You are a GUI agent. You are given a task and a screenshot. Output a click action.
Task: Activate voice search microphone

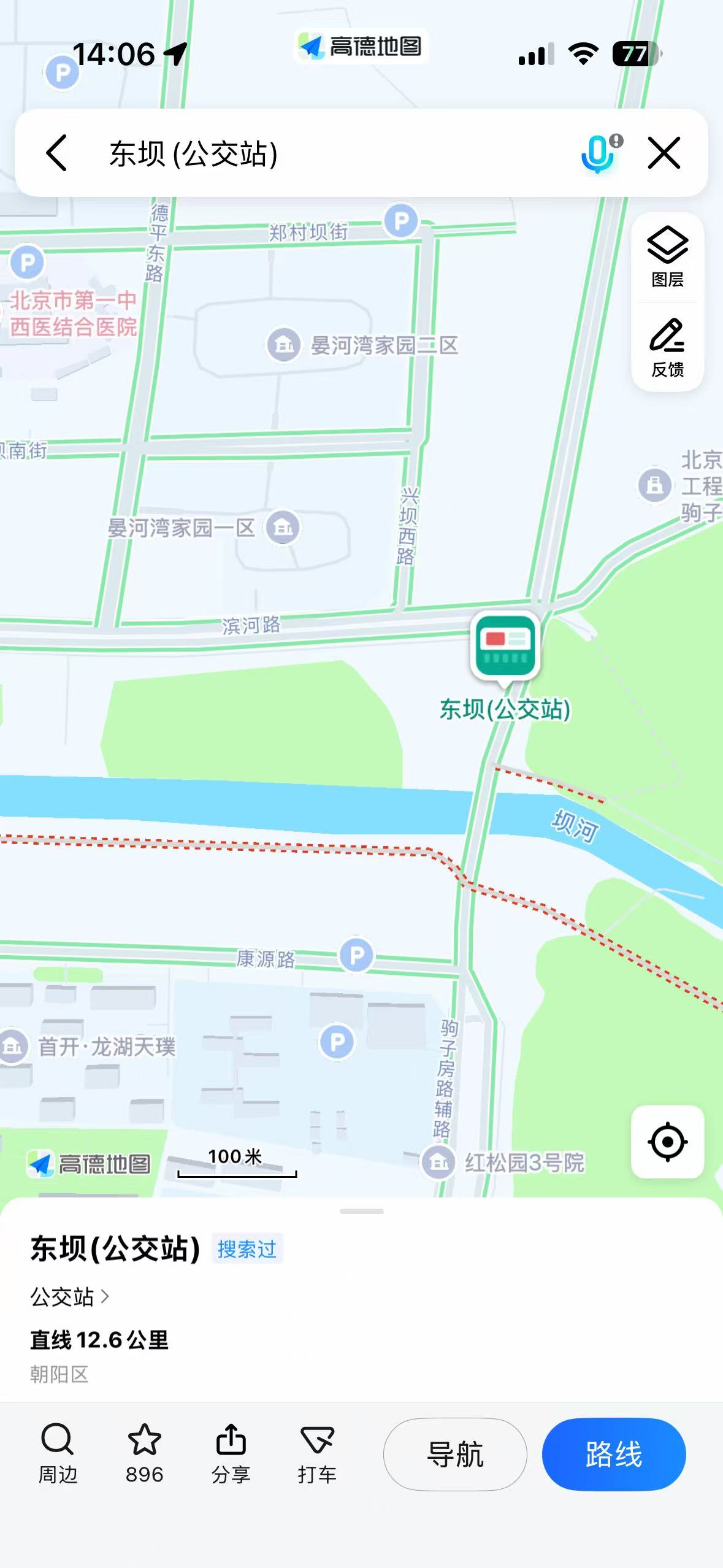[x=599, y=153]
